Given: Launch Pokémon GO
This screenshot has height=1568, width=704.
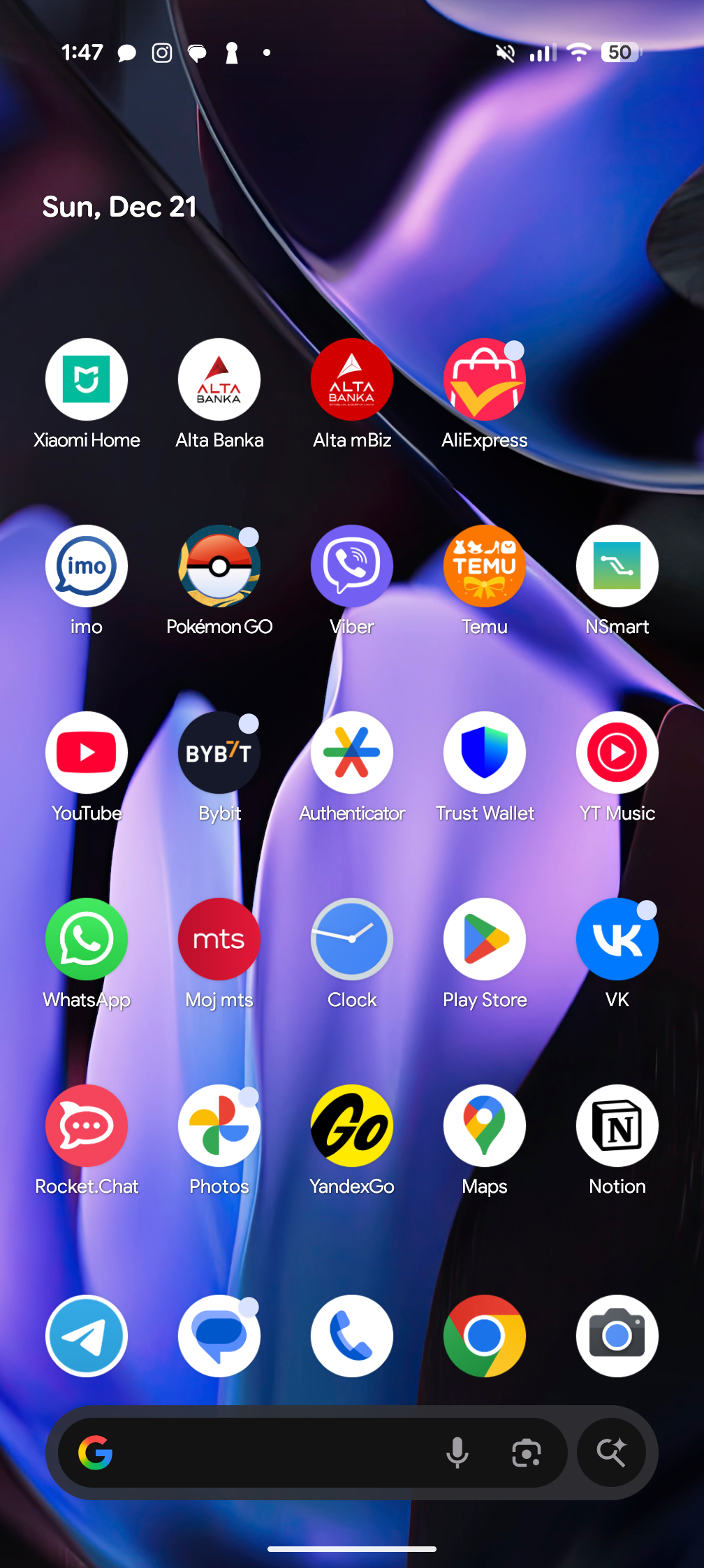Looking at the screenshot, I should point(219,566).
